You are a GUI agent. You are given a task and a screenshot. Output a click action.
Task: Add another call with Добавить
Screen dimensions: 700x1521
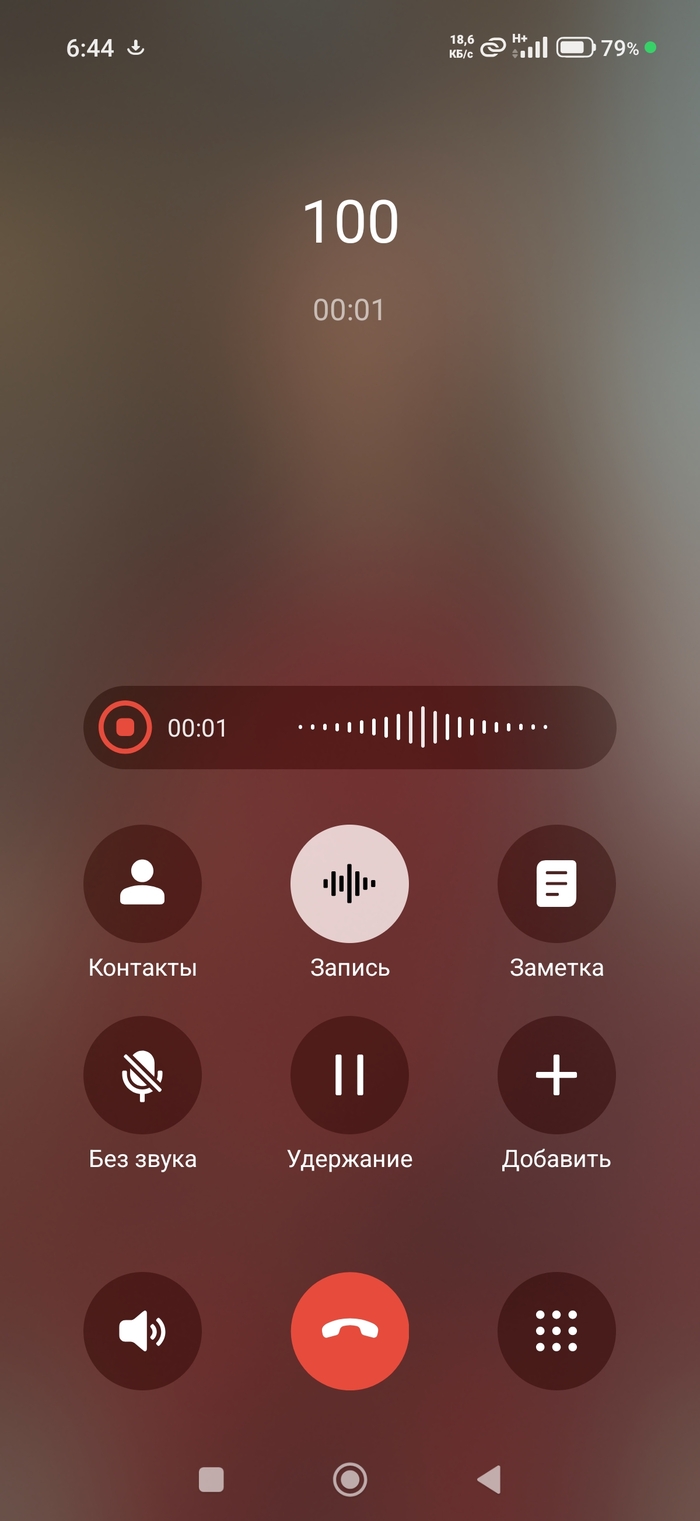point(556,1075)
